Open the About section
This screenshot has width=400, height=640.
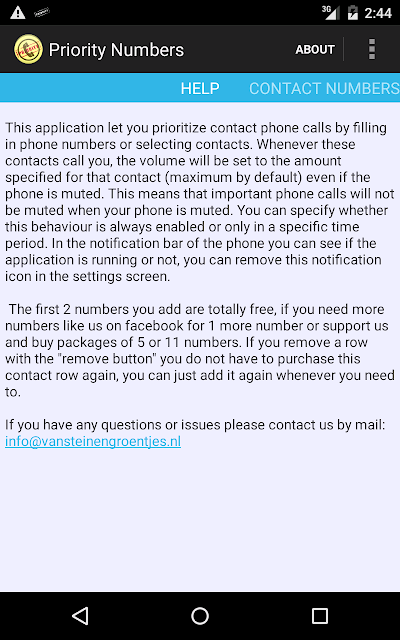(315, 49)
